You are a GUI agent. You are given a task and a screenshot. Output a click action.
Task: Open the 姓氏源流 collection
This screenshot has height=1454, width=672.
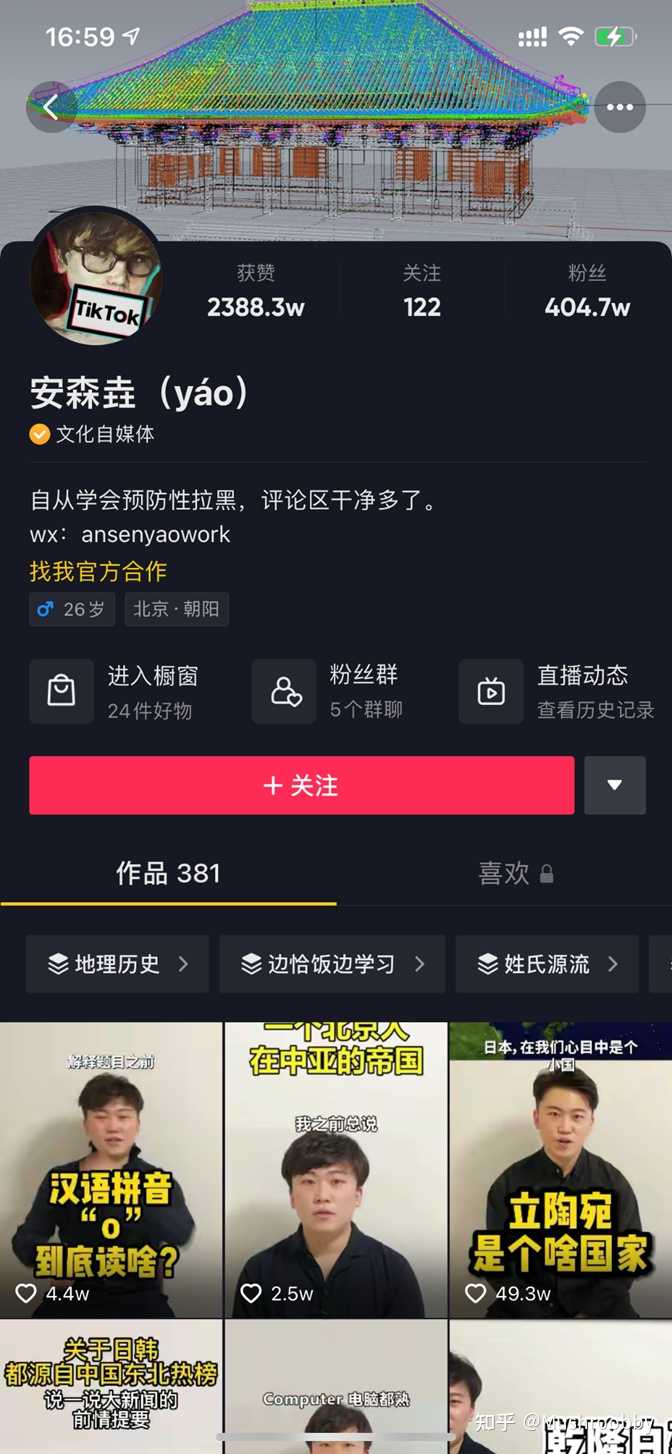pyautogui.click(x=547, y=964)
